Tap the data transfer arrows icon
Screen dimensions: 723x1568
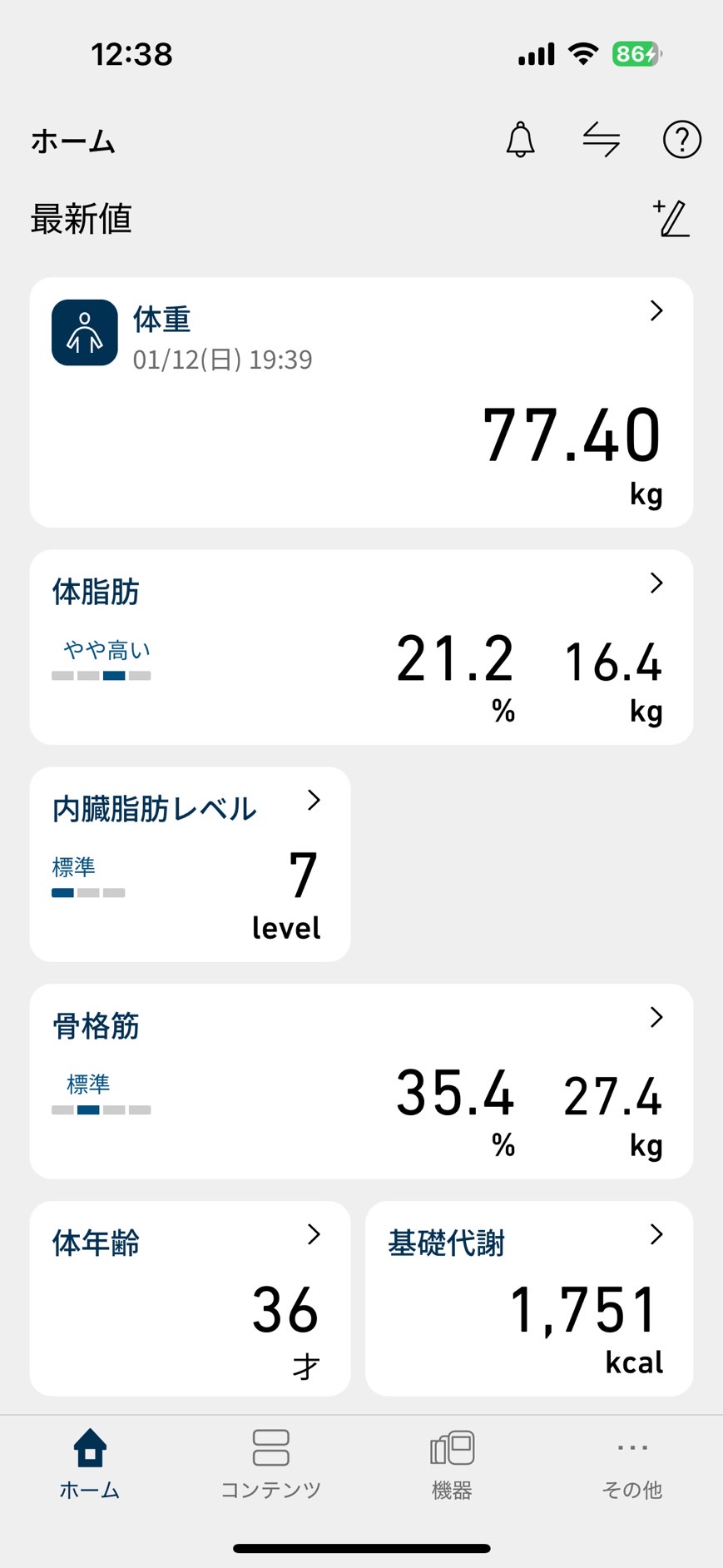point(601,139)
